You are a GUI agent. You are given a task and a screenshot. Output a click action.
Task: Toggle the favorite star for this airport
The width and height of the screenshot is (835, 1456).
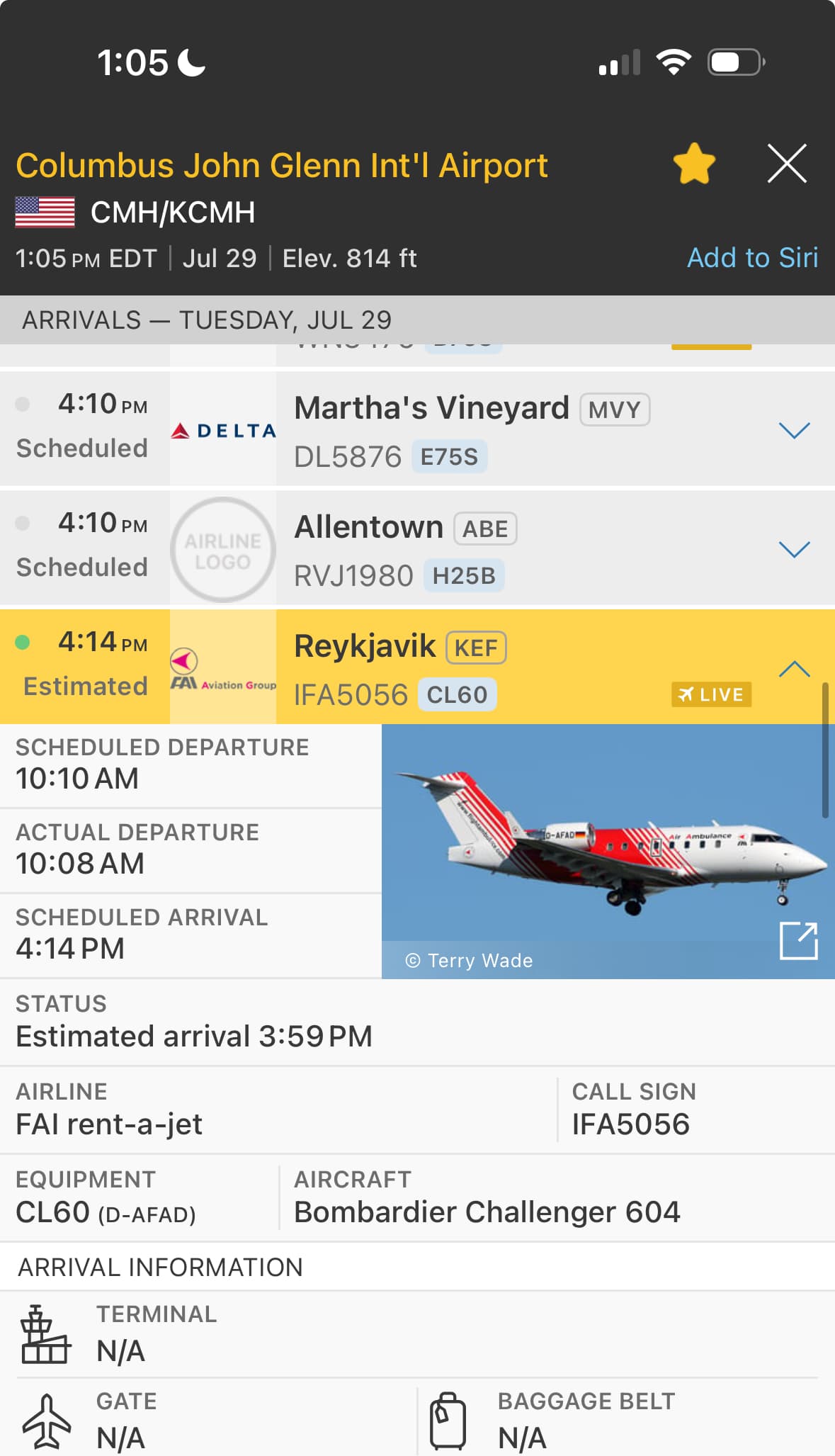click(x=694, y=164)
